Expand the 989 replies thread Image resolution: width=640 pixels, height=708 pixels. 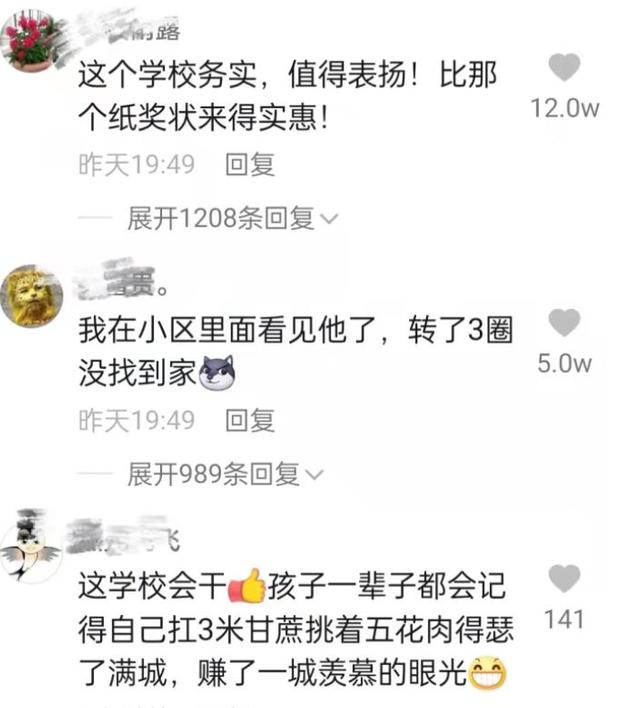(224, 474)
